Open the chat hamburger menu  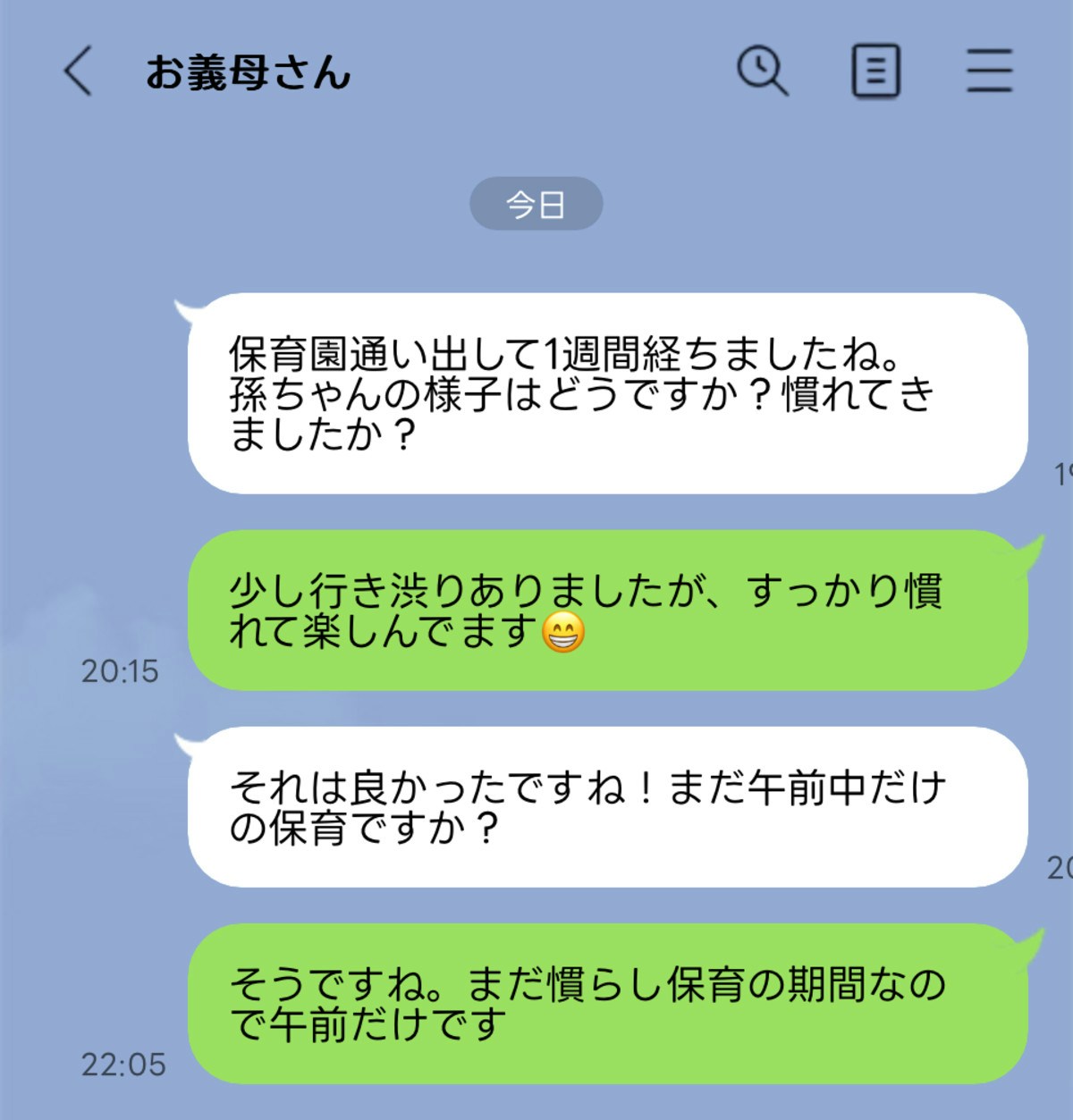click(989, 71)
